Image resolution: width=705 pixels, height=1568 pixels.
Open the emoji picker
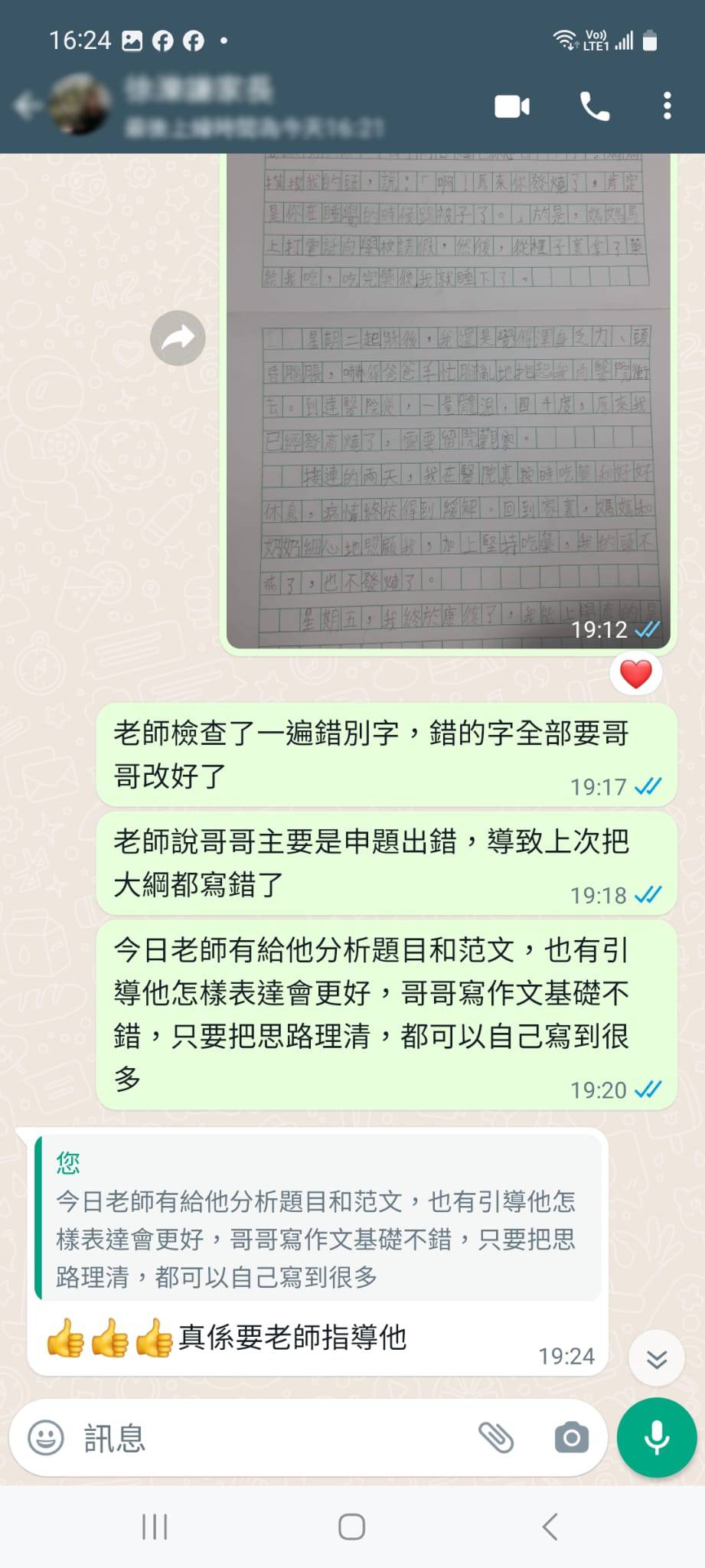pyautogui.click(x=46, y=1438)
